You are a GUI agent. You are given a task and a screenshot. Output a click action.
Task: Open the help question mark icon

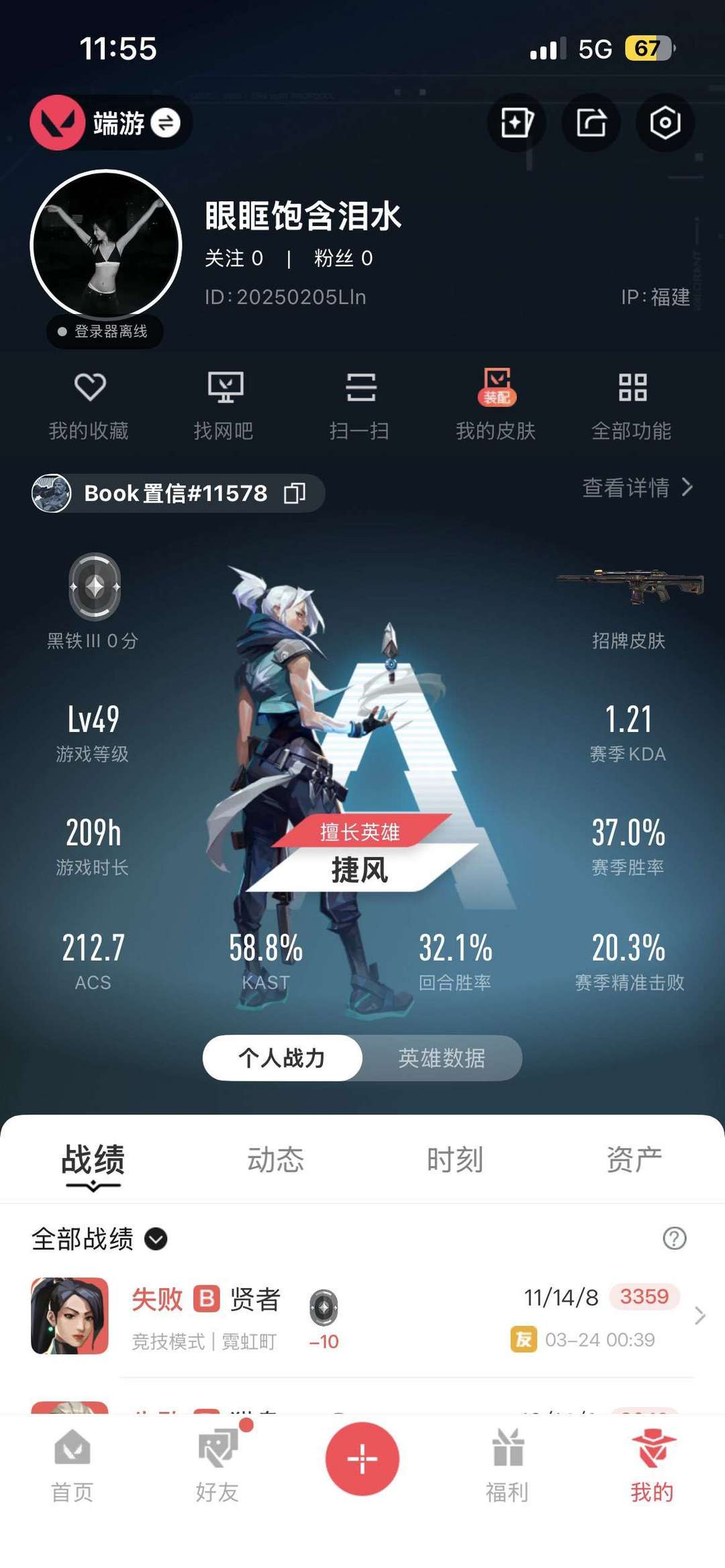point(674,1238)
